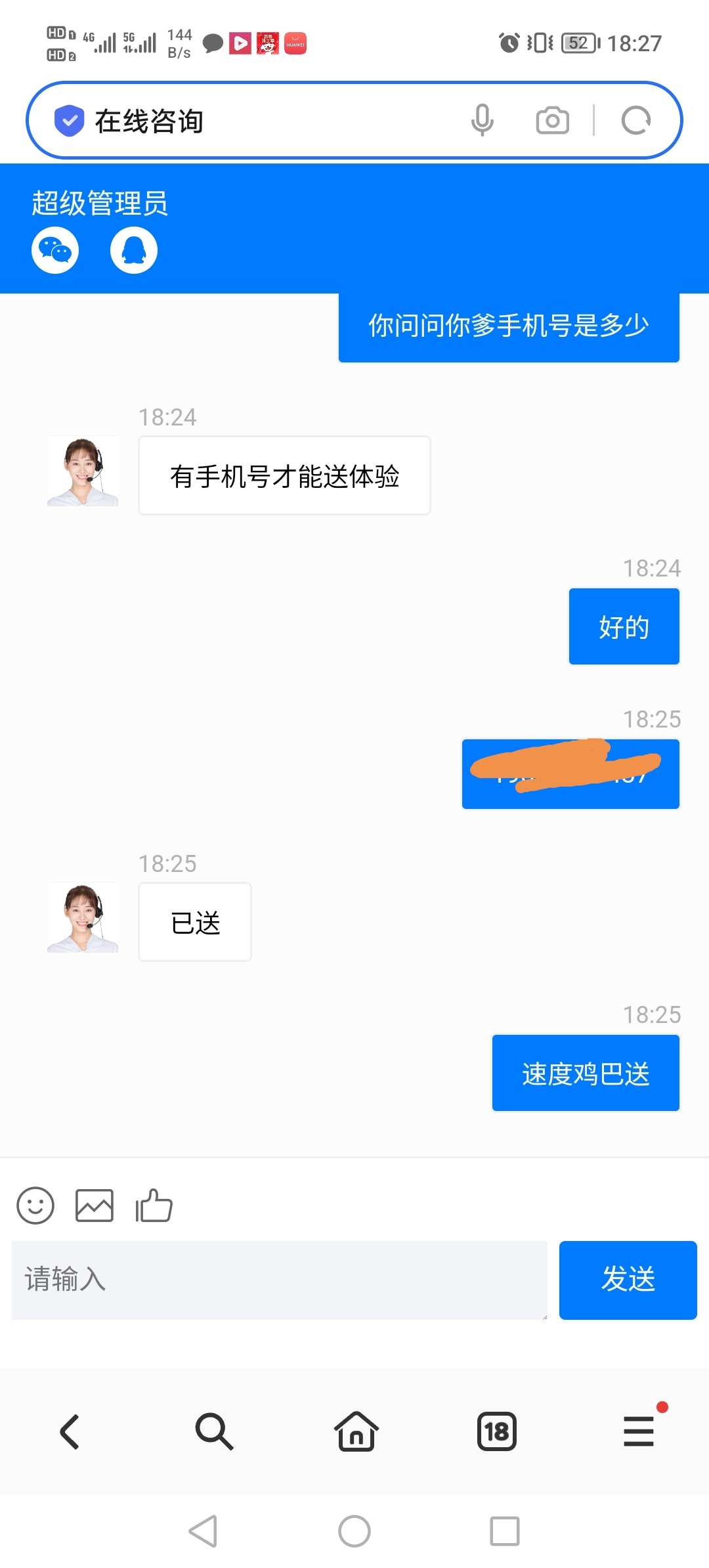Viewport: 709px width, 1568px height.
Task: Contact admin via QQ icon
Action: click(x=134, y=250)
